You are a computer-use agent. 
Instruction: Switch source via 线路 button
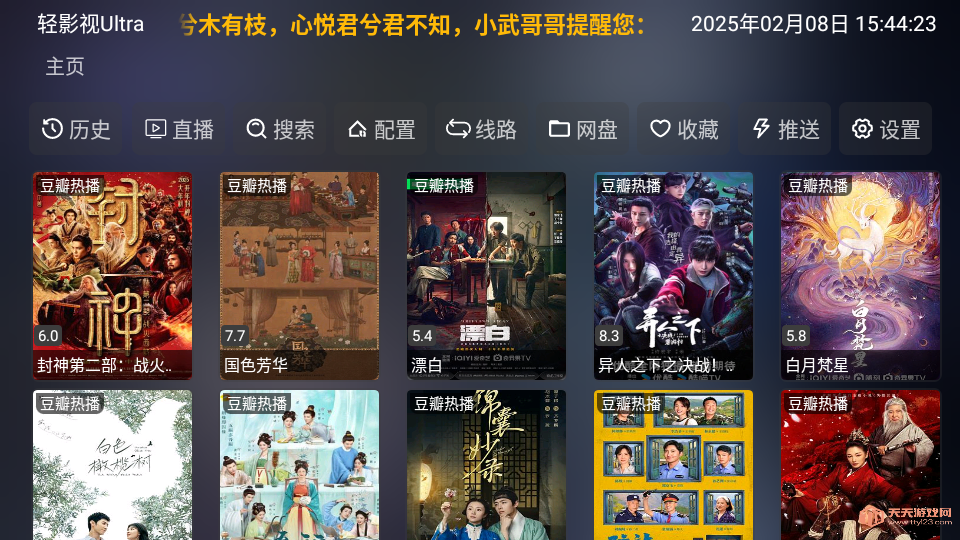coord(481,129)
